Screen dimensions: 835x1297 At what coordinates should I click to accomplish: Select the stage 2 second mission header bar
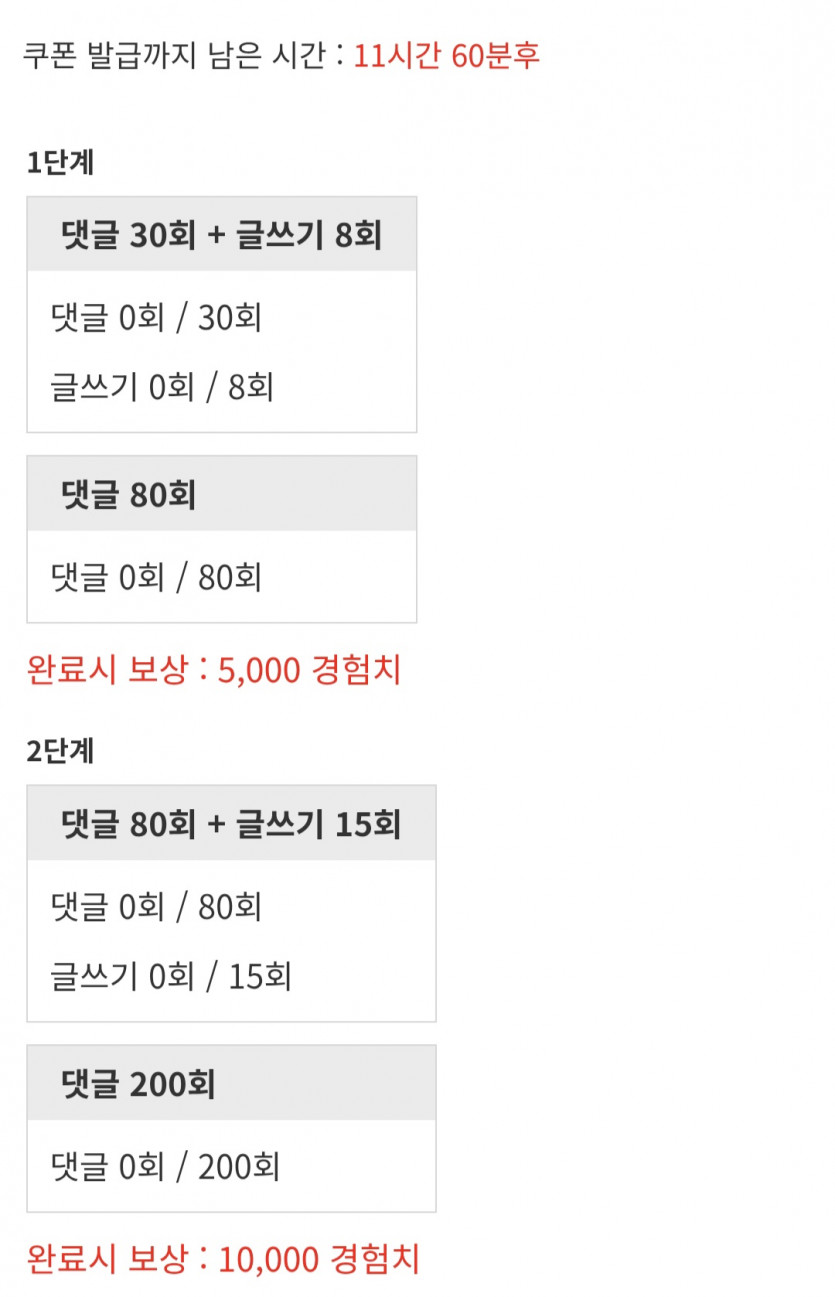click(x=231, y=1083)
